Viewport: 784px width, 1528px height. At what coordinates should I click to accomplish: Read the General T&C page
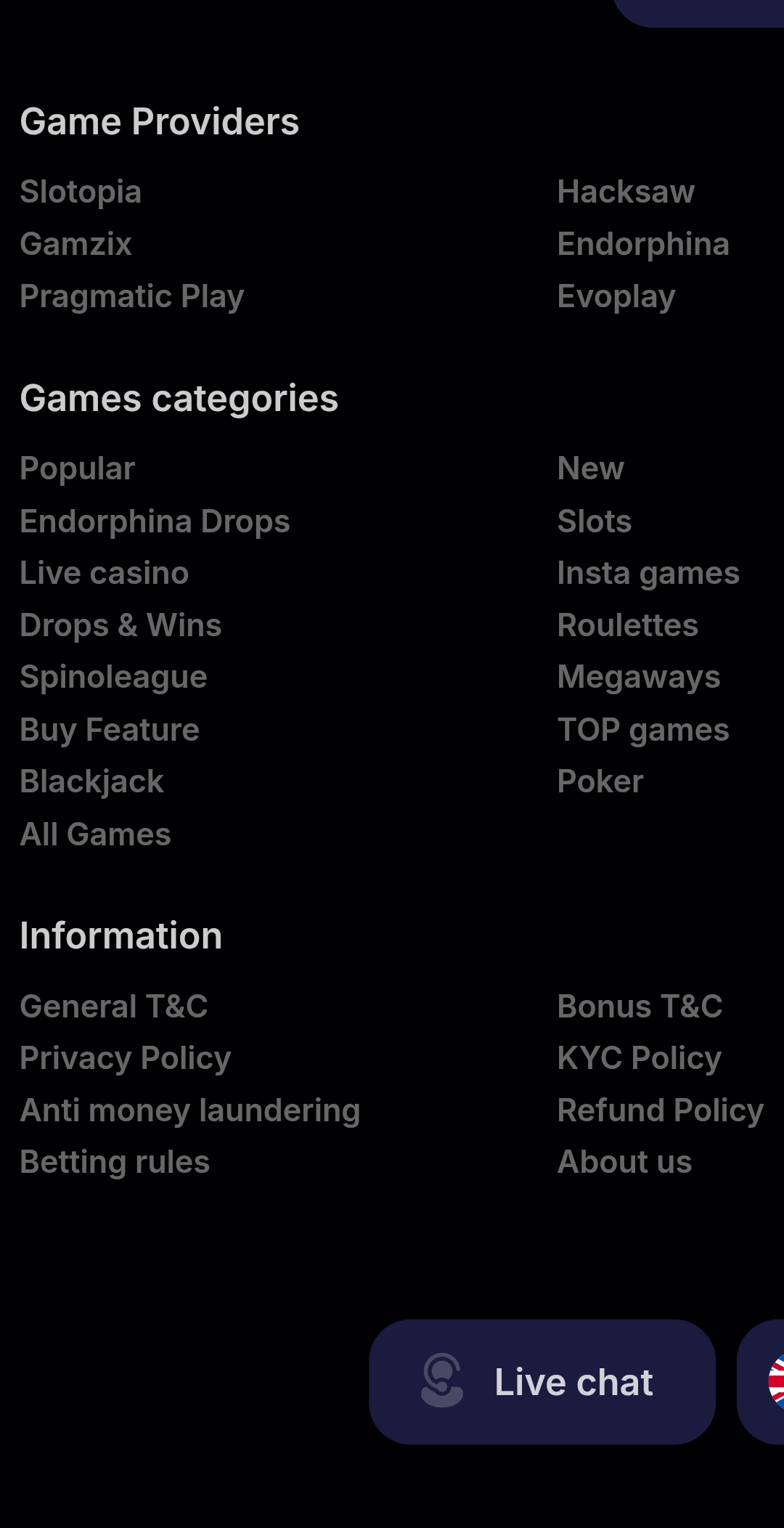(114, 1007)
